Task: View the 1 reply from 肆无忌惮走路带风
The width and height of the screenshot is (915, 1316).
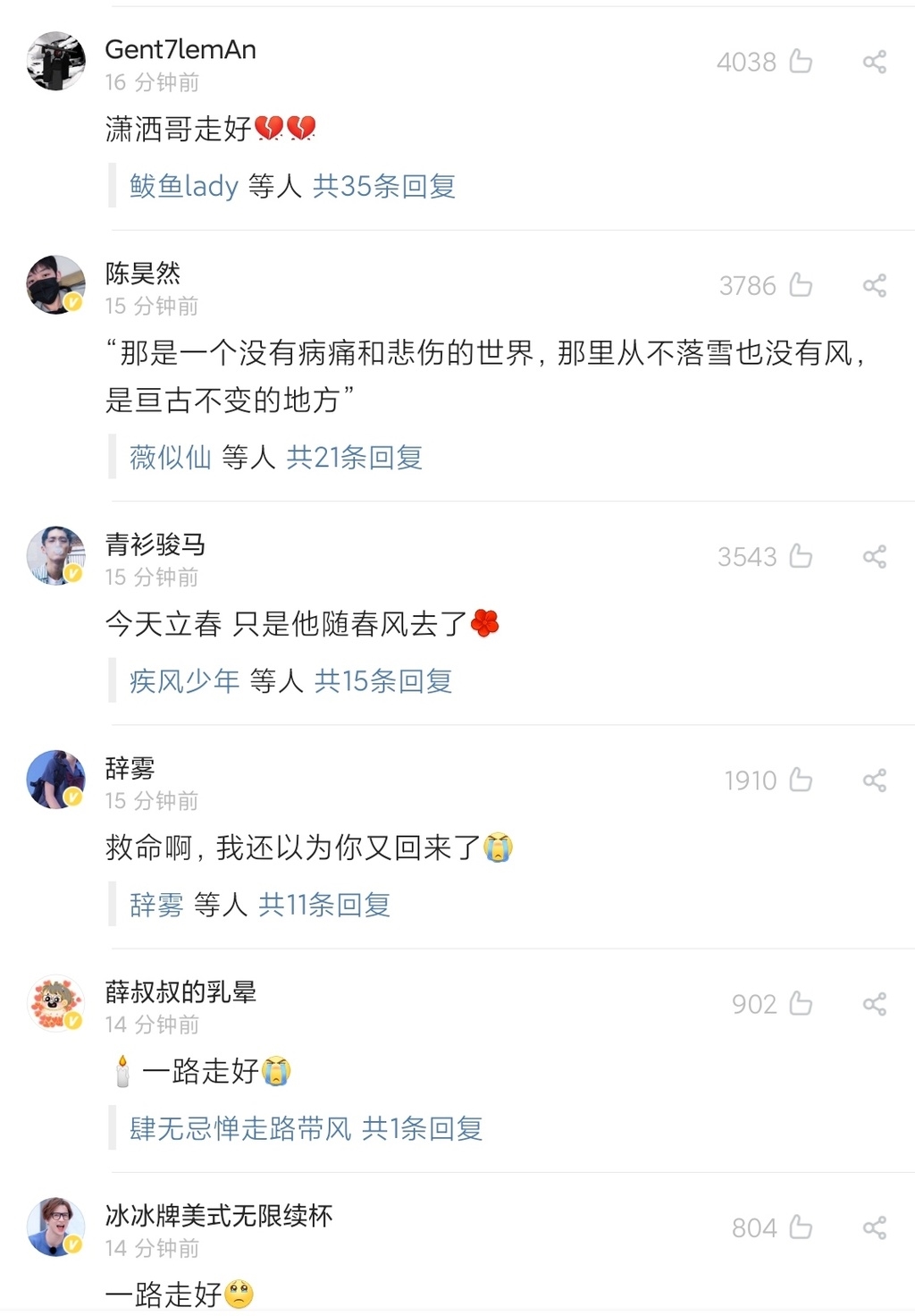Action: click(x=422, y=1128)
